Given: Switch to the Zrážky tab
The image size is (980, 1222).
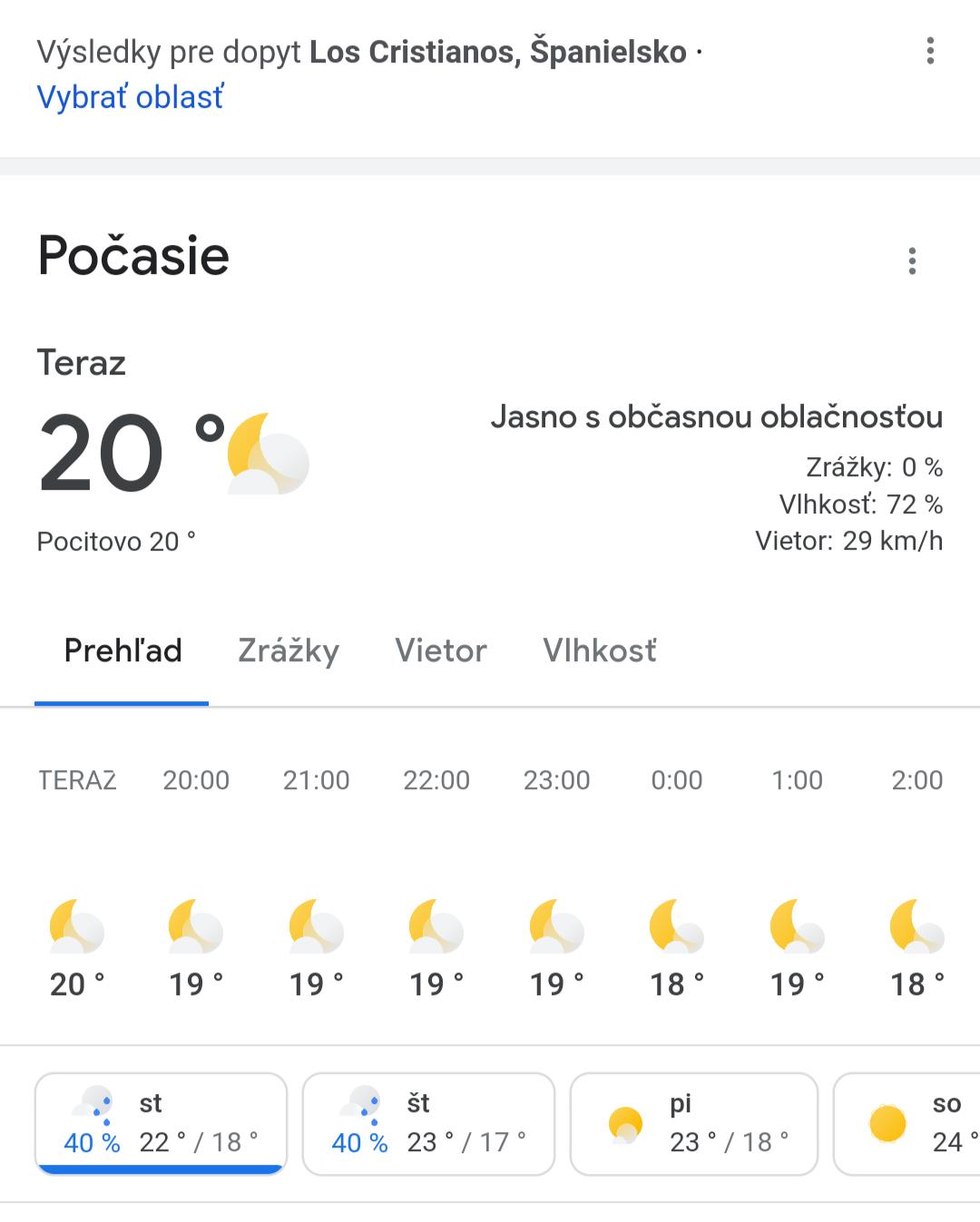Looking at the screenshot, I should coord(289,650).
